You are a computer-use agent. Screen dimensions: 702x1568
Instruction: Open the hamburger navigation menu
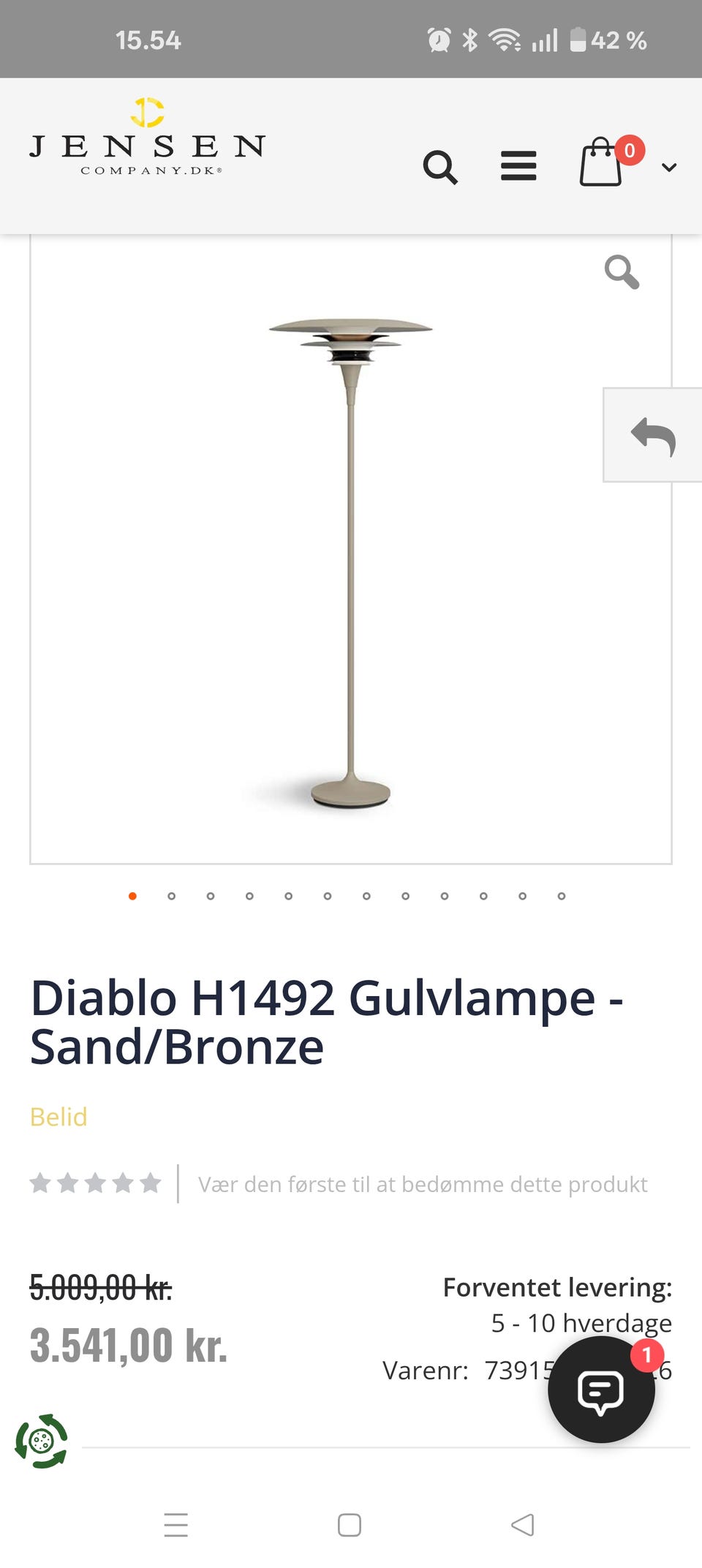click(518, 166)
